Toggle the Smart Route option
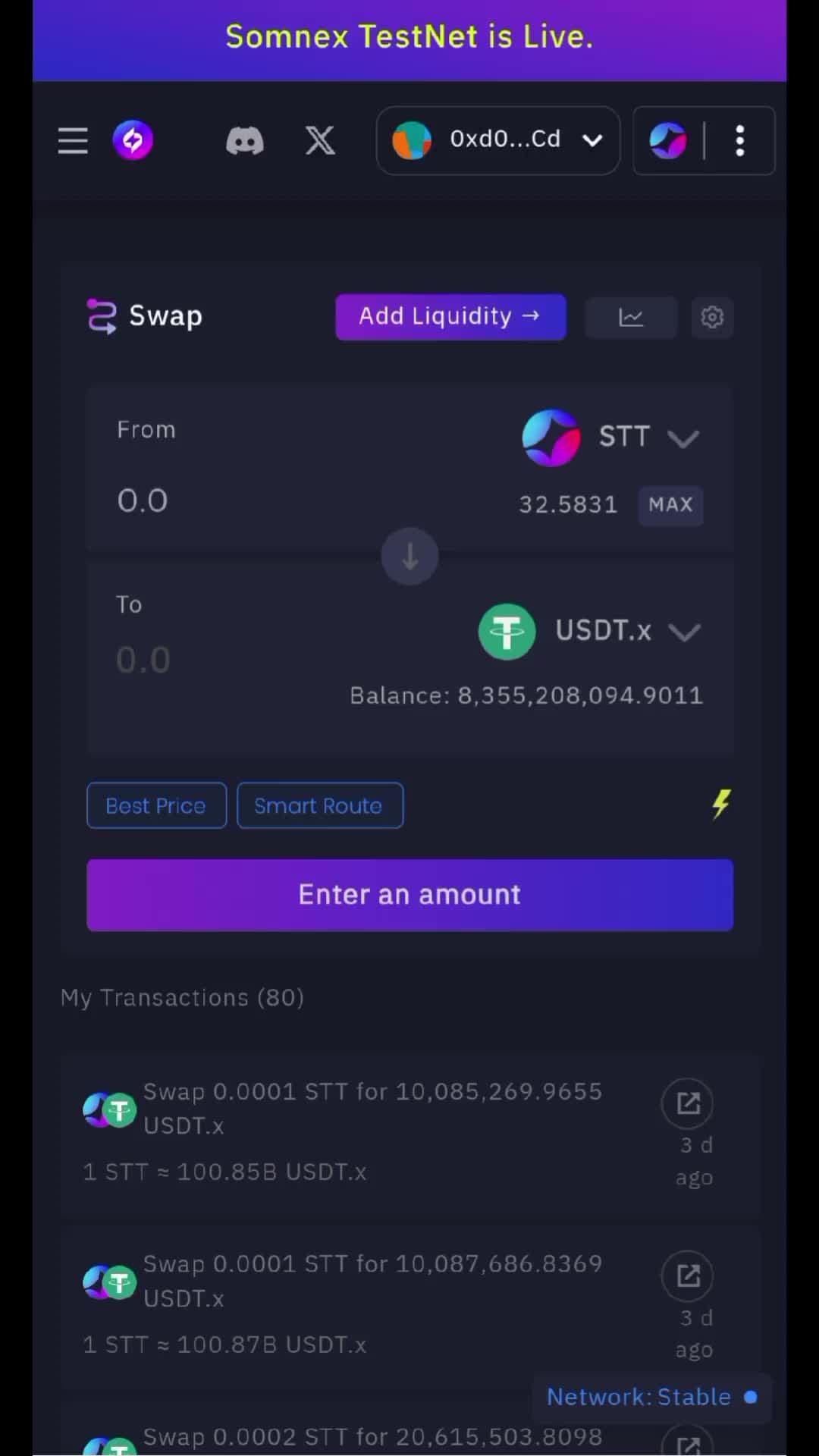Viewport: 819px width, 1456px height. pos(319,805)
